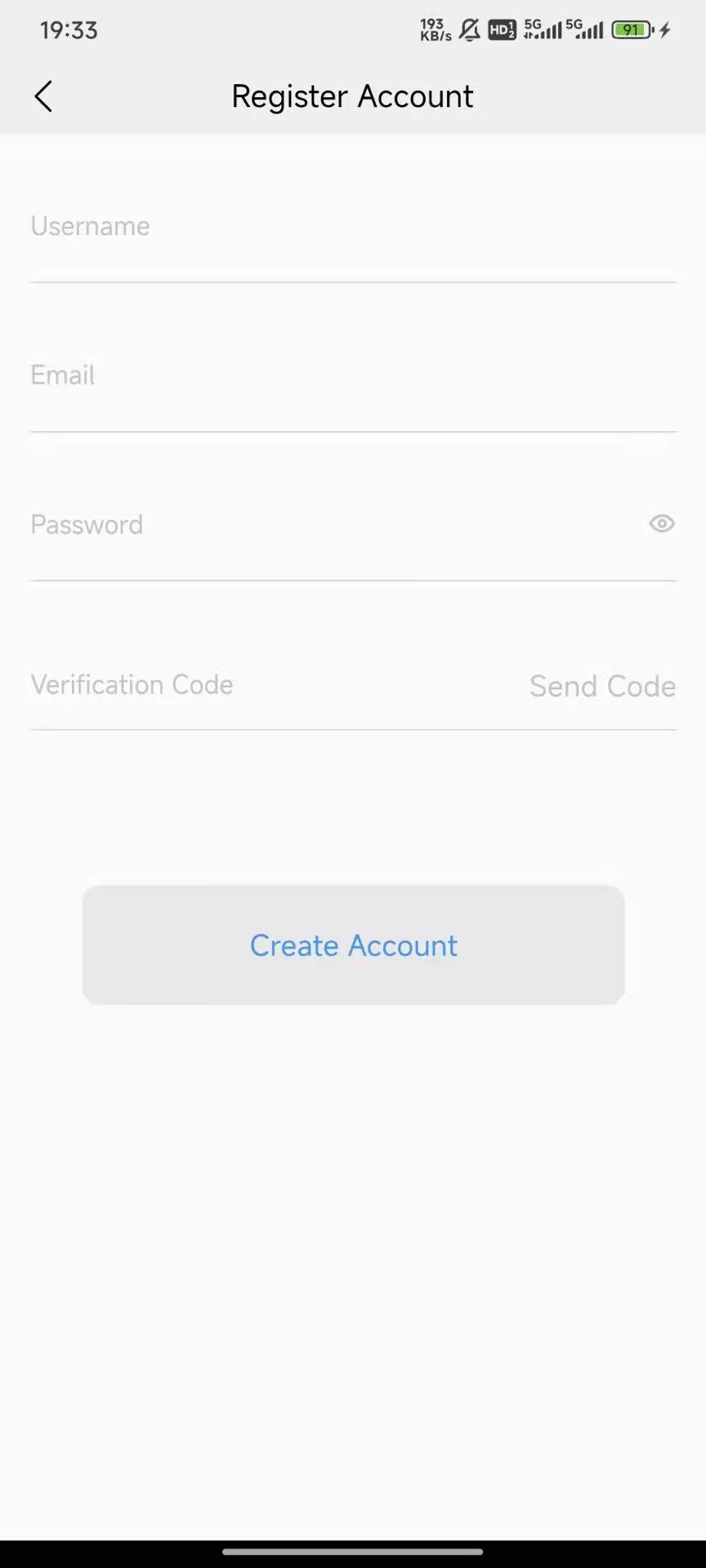This screenshot has width=706, height=1568.
Task: Go back from Register Account
Action: [x=43, y=96]
